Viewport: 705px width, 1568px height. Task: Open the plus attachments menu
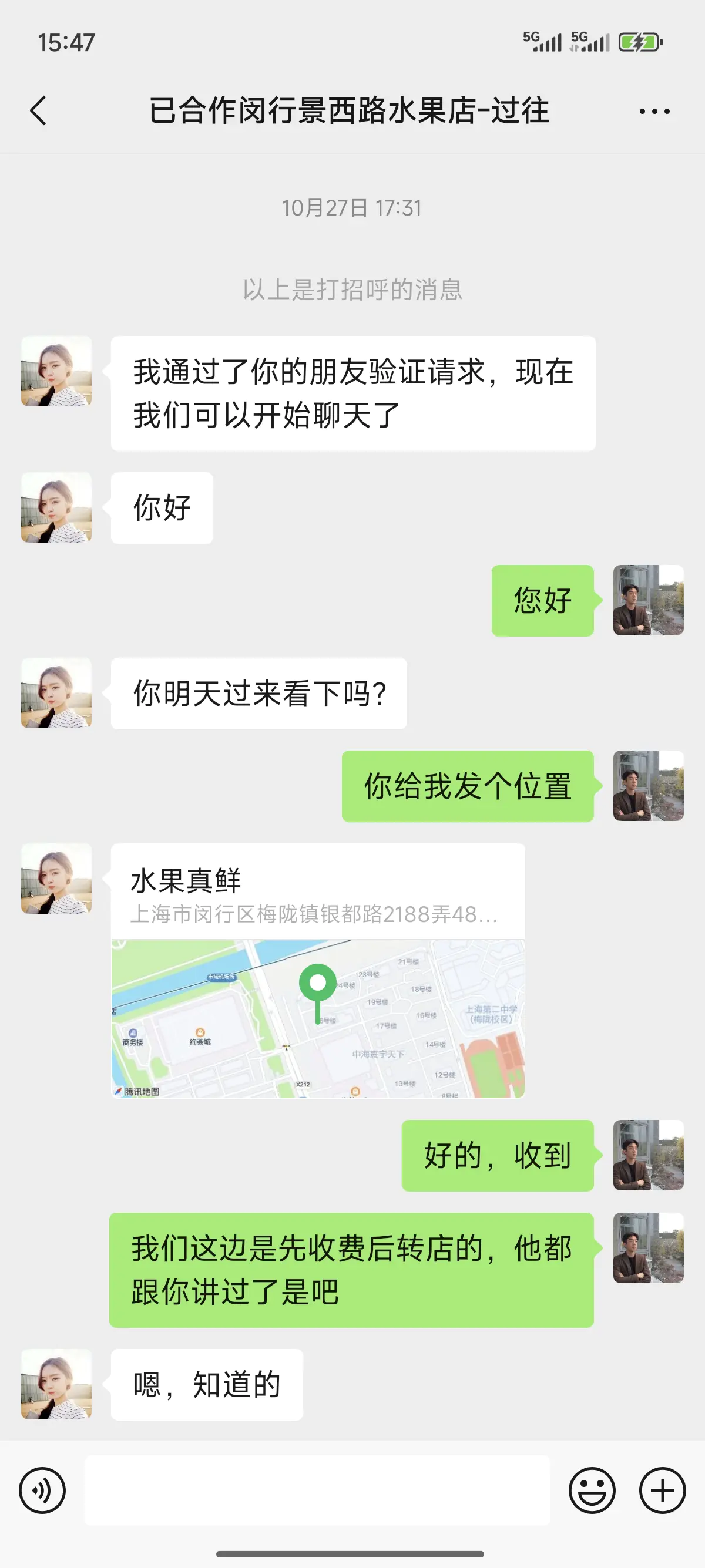coord(662,1490)
